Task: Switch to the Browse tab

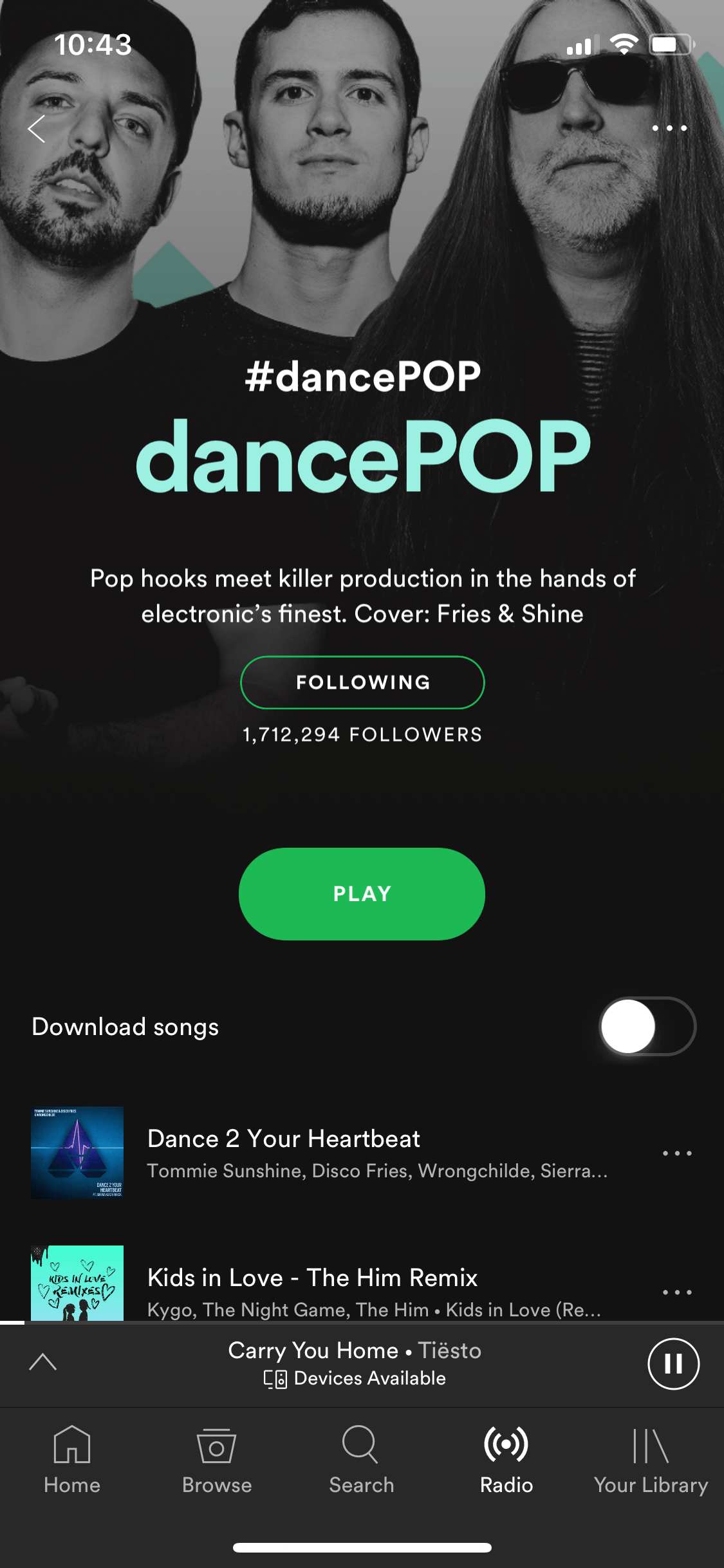Action: (217, 1459)
